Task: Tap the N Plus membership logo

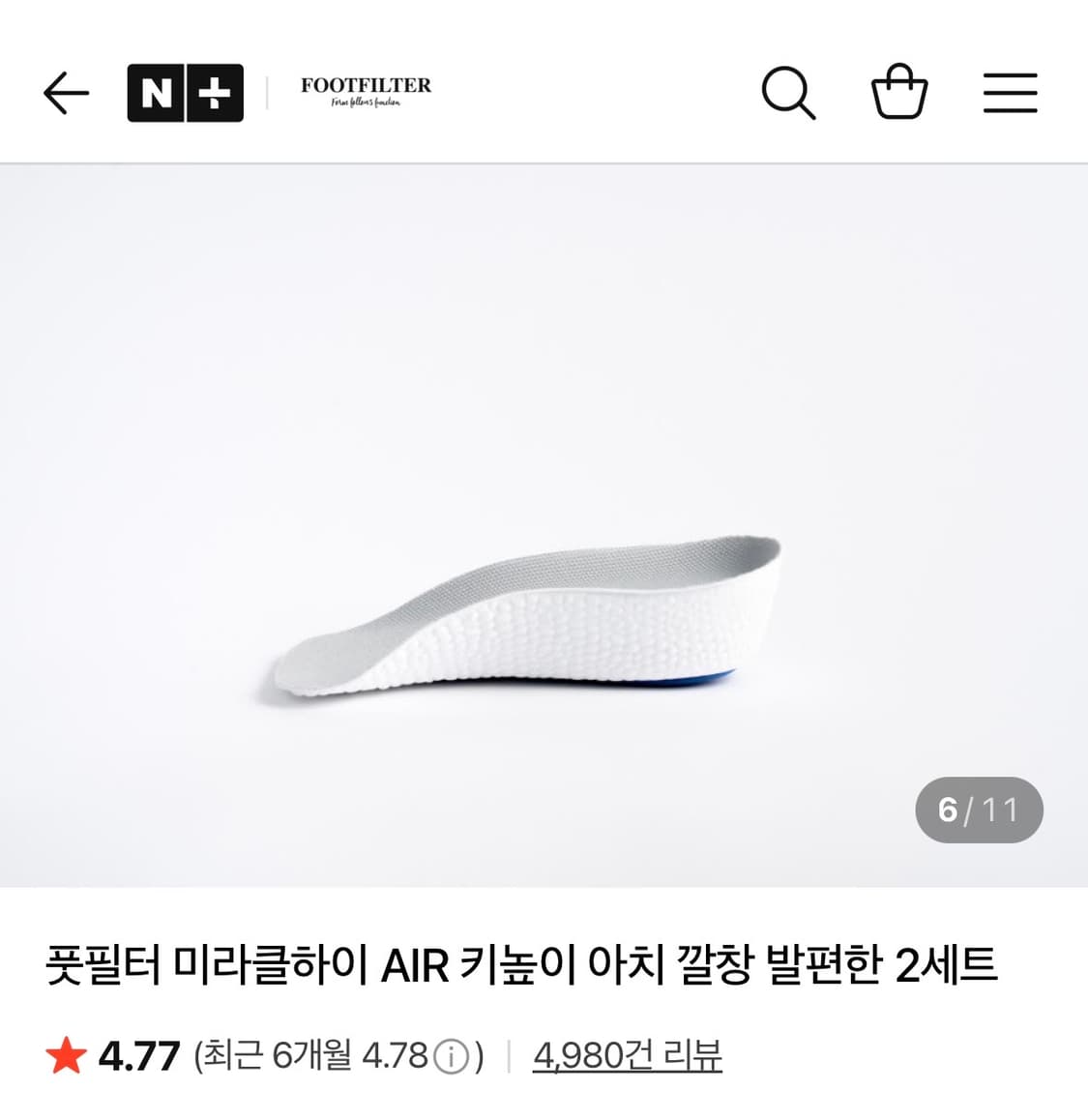Action: coord(184,92)
